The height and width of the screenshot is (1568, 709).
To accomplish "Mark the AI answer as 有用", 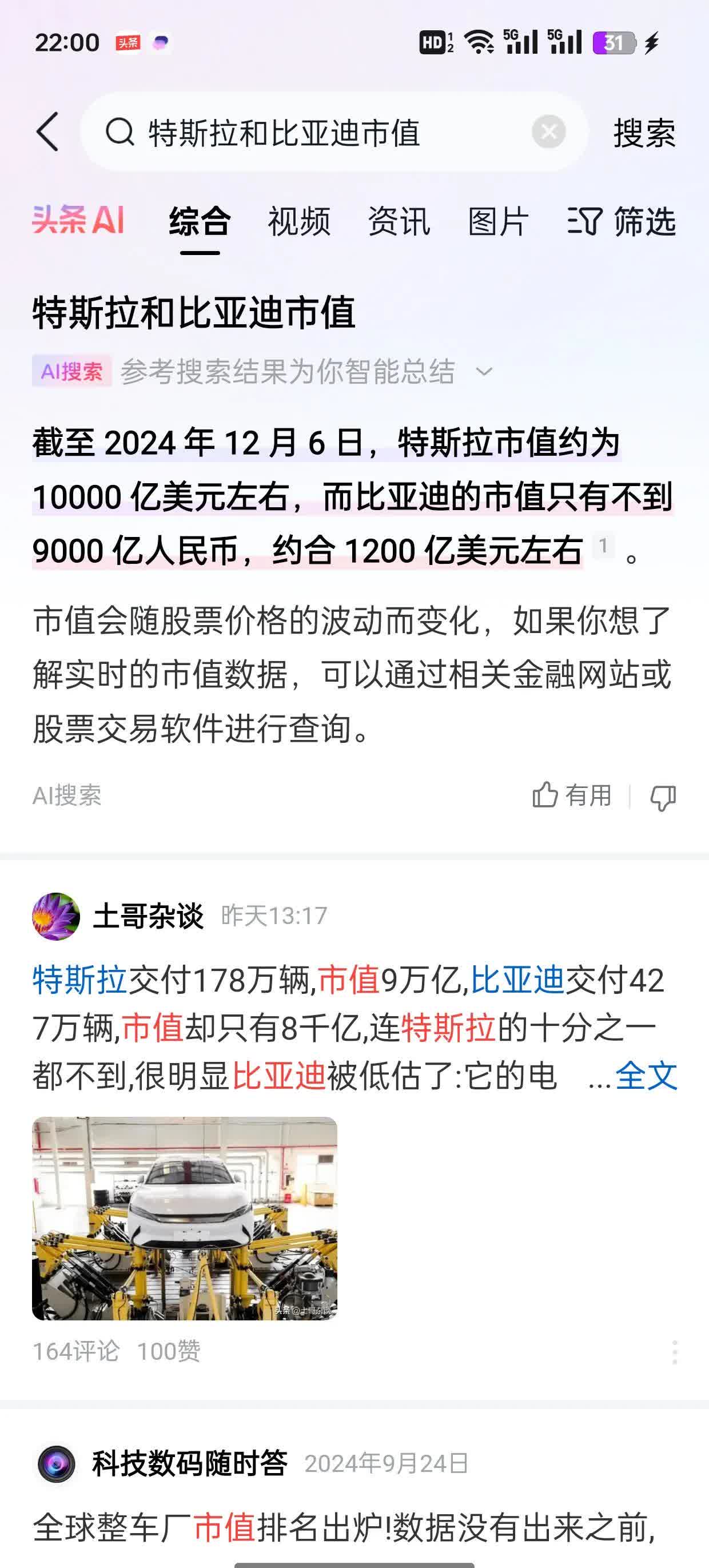I will [x=569, y=795].
